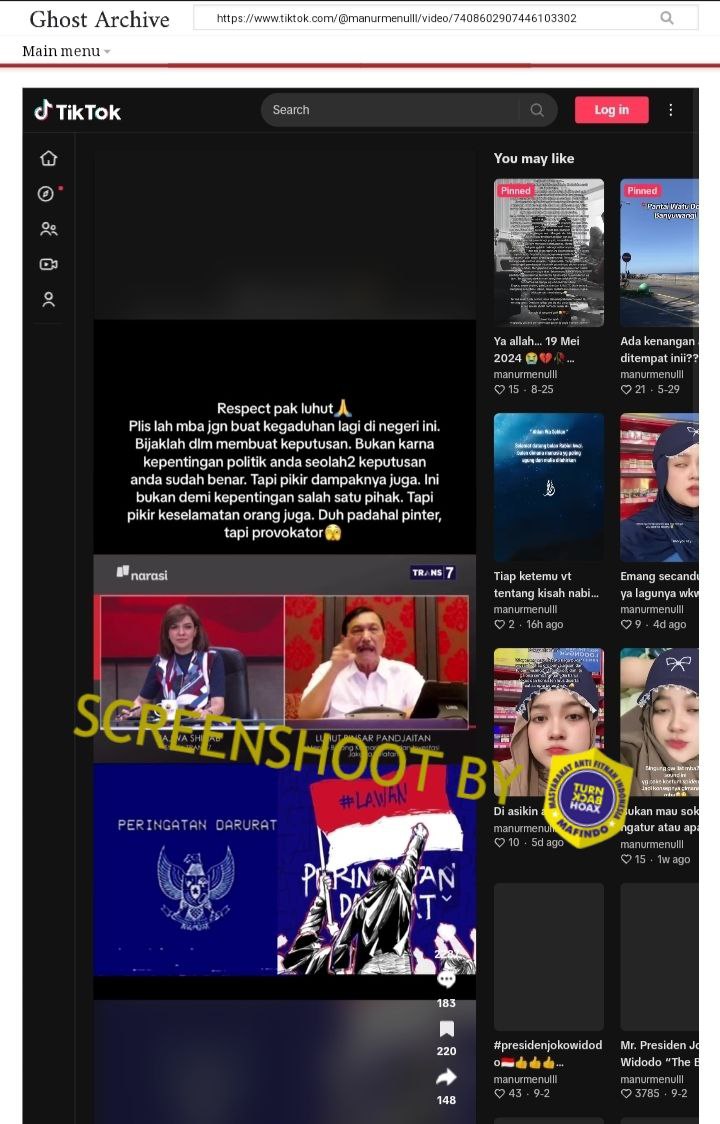Expand the Main menu dropdown

[x=66, y=51]
